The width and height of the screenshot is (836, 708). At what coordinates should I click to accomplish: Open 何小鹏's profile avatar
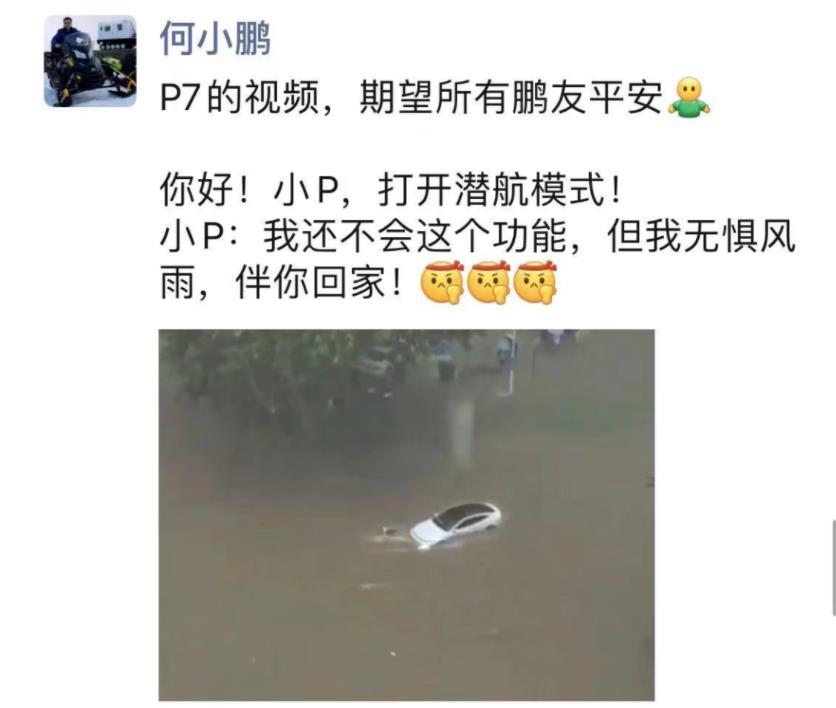click(90, 61)
